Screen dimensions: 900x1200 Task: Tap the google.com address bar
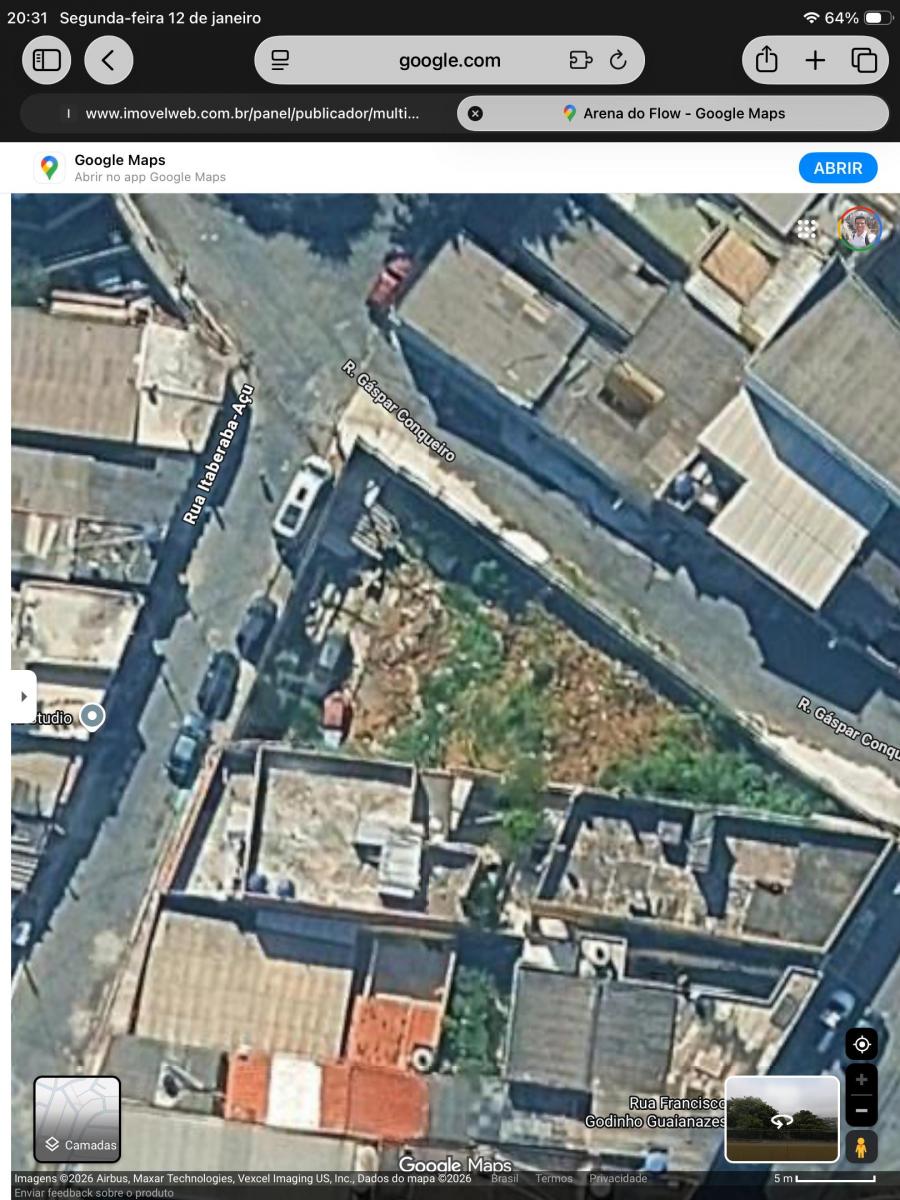[449, 60]
